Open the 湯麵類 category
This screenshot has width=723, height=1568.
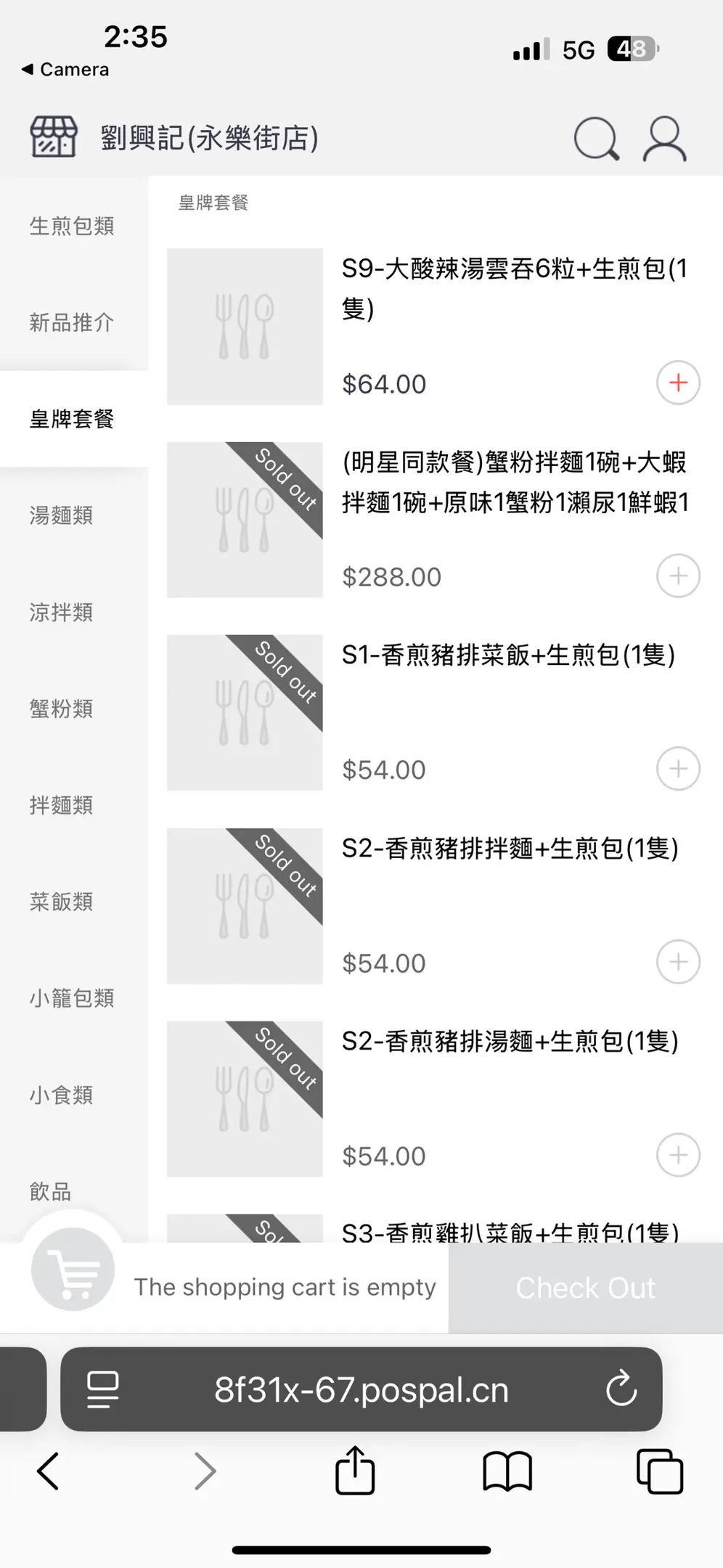pyautogui.click(x=61, y=515)
